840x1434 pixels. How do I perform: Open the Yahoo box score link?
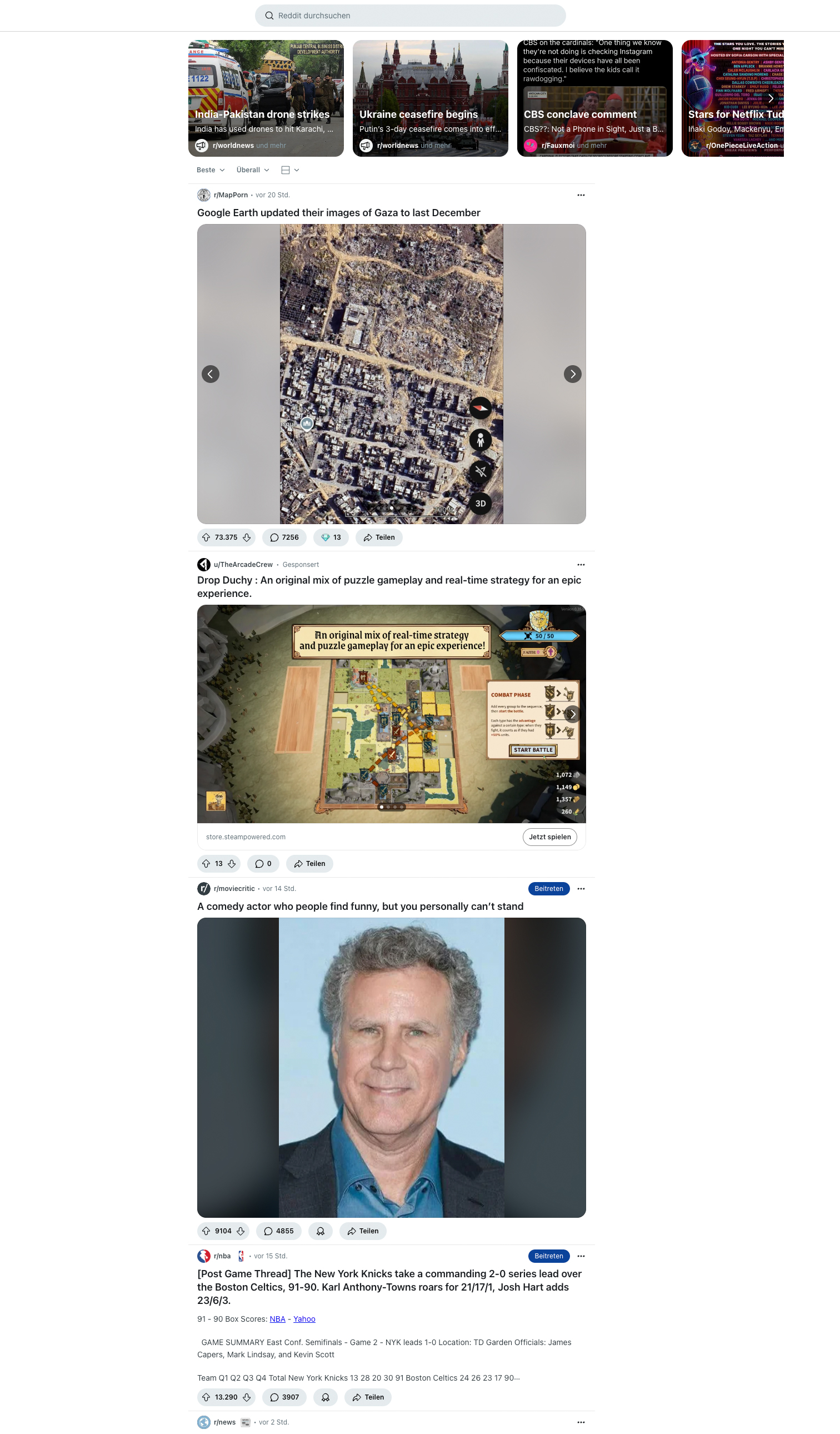point(304,1318)
